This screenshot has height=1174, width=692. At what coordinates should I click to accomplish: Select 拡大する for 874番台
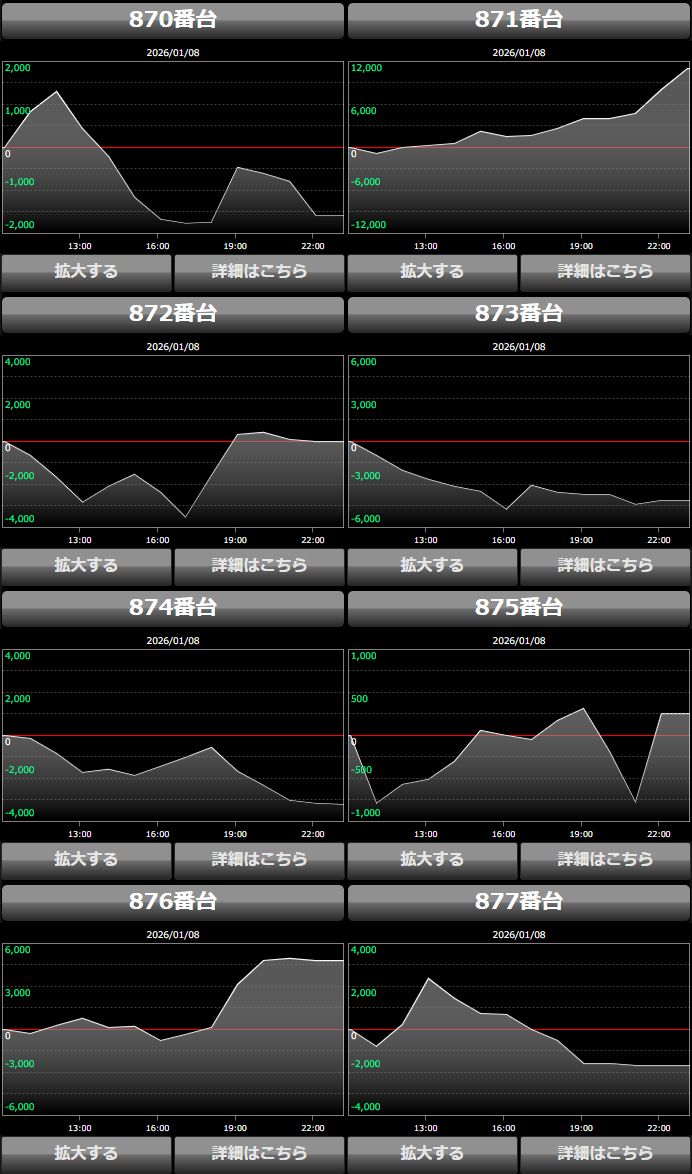pyautogui.click(x=86, y=860)
